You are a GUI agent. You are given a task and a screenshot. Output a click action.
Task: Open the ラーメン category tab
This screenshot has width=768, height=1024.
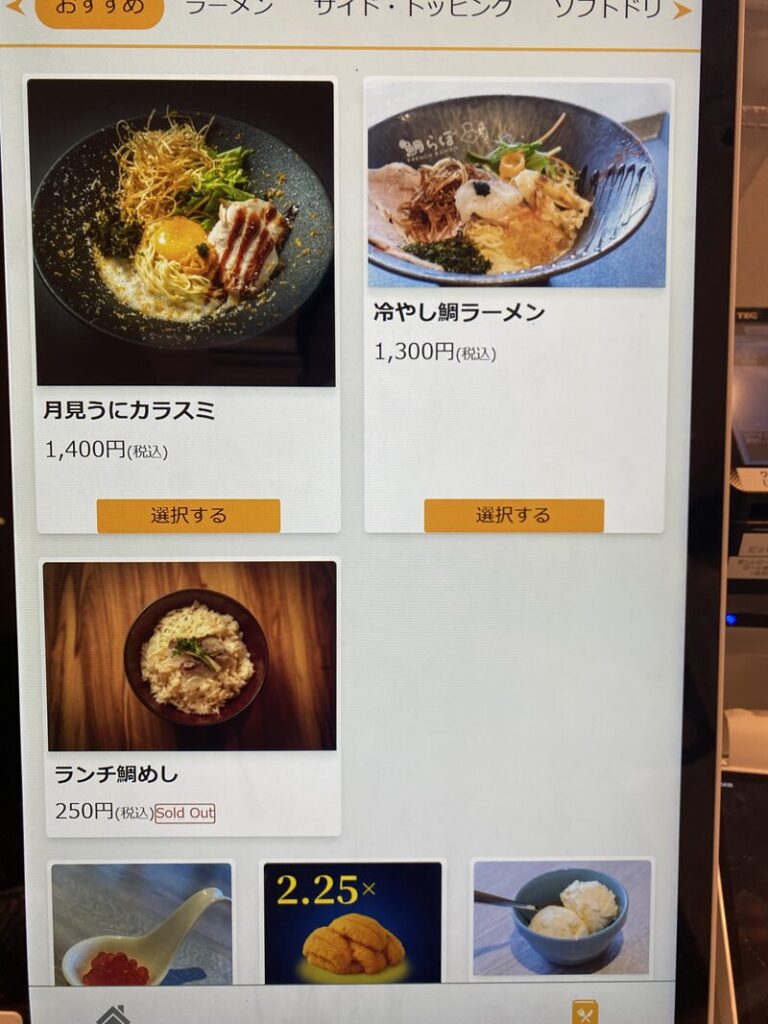(230, 8)
